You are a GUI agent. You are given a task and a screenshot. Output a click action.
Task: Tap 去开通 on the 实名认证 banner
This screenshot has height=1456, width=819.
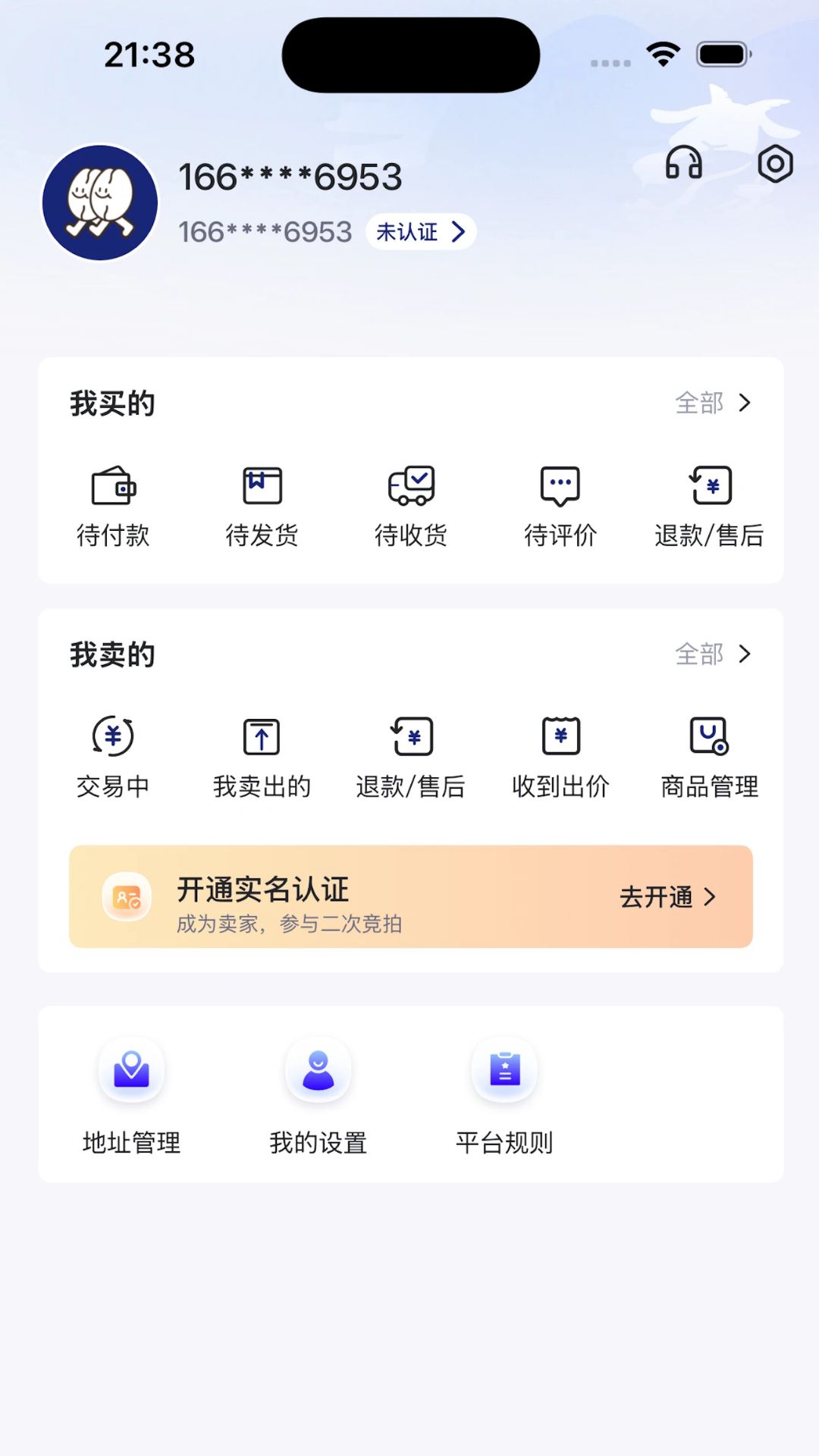(667, 897)
